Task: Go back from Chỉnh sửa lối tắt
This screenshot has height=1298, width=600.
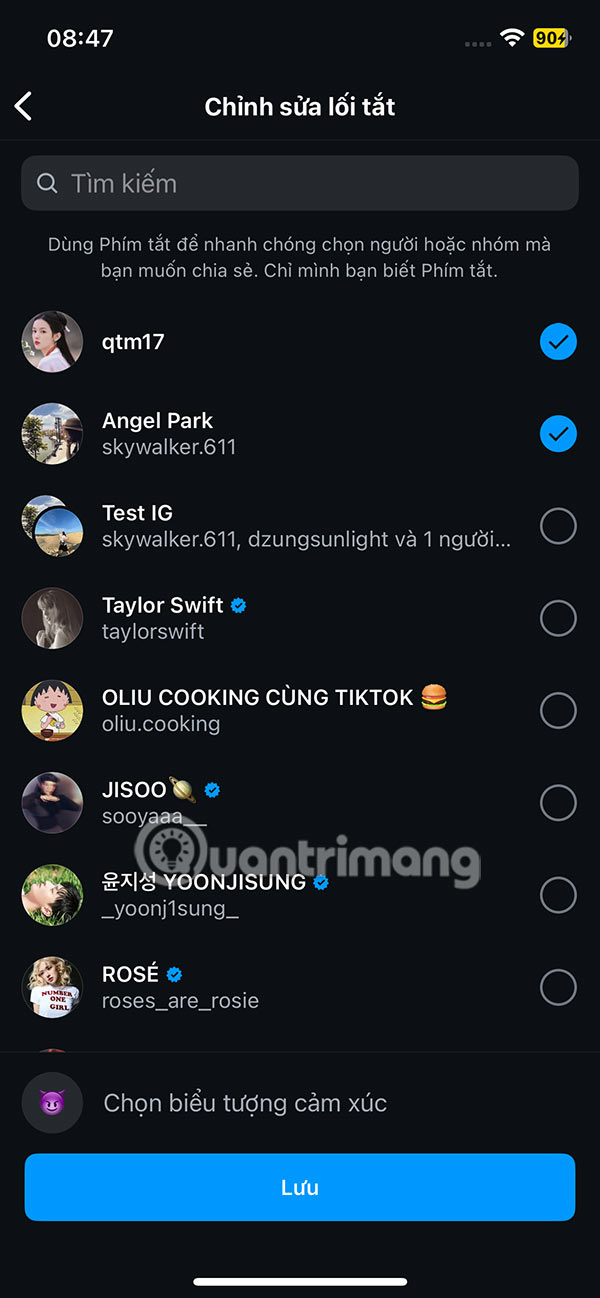Action: coord(24,106)
